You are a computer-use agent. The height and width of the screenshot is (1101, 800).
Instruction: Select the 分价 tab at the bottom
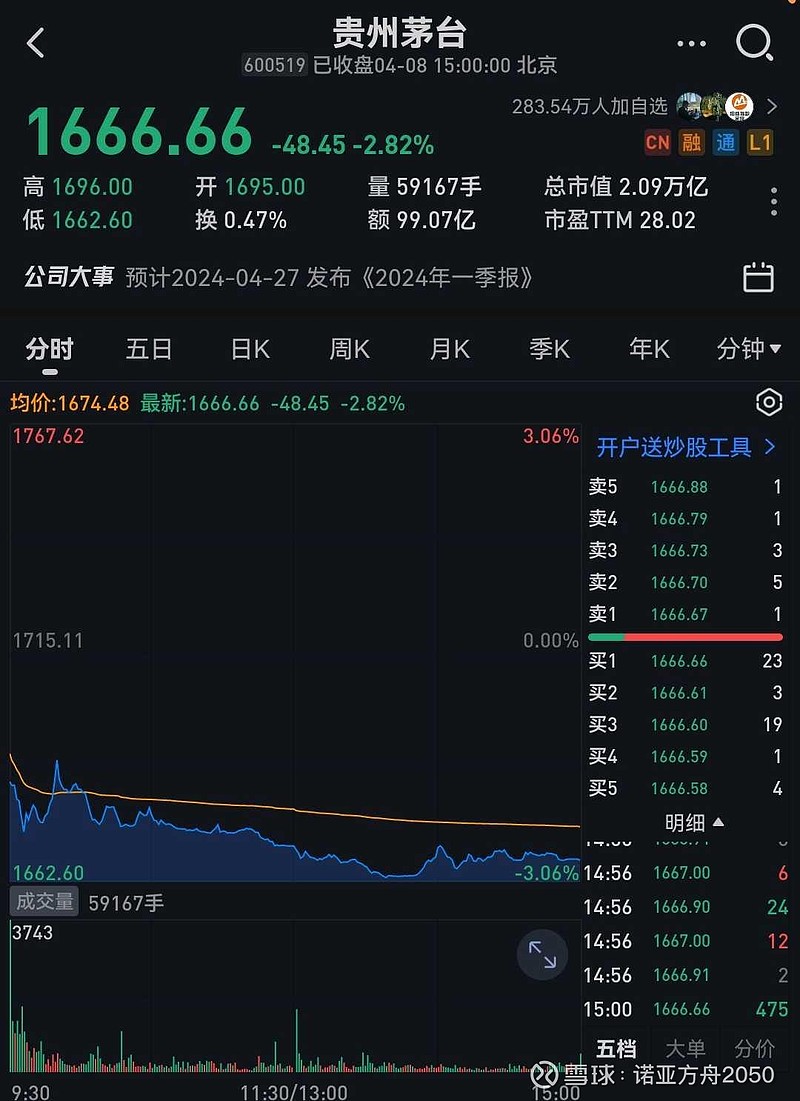point(755,1049)
